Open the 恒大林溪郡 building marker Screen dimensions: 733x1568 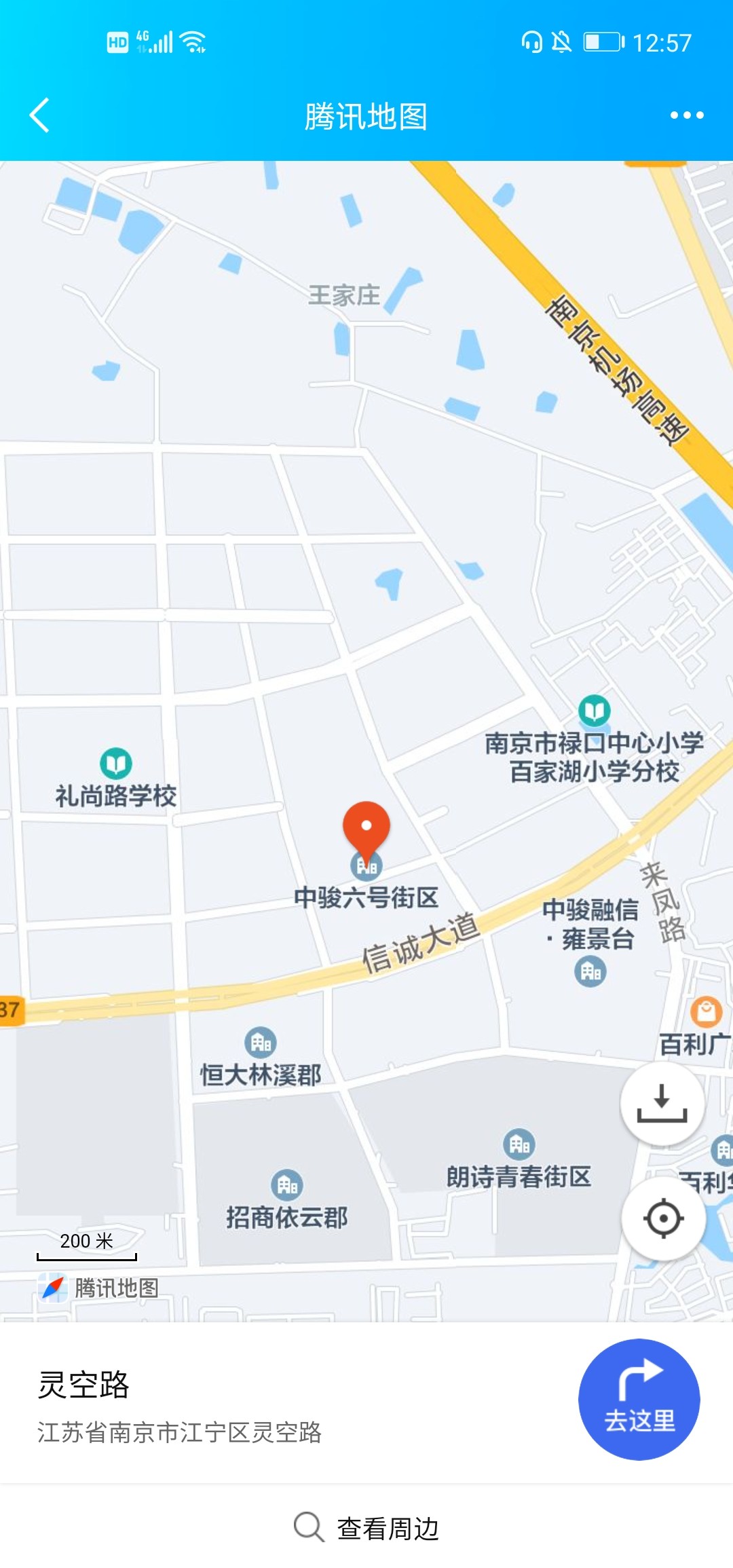click(261, 1041)
